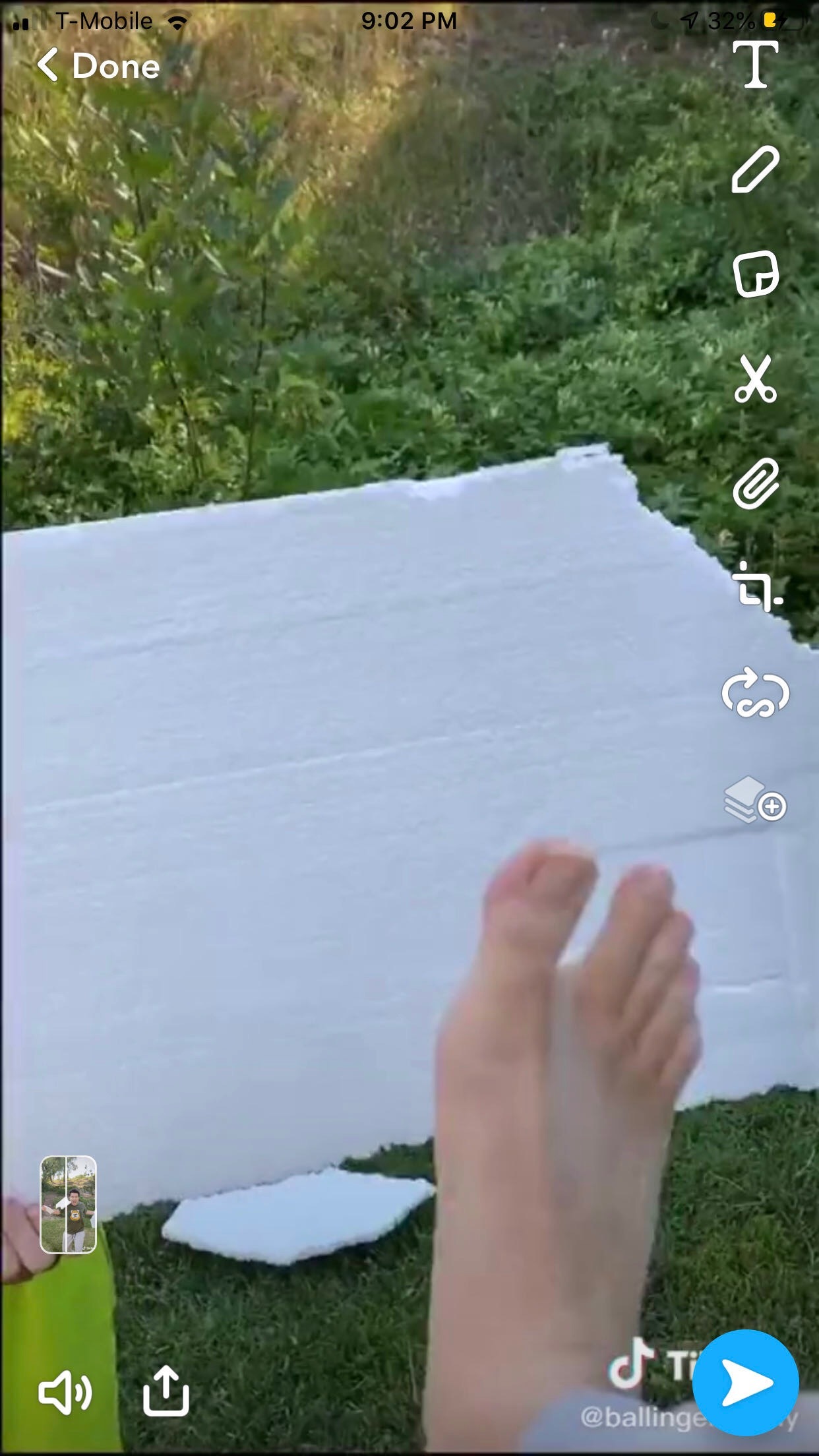Tap Done to exit the editor
Viewport: 819px width, 1456px height.
99,67
